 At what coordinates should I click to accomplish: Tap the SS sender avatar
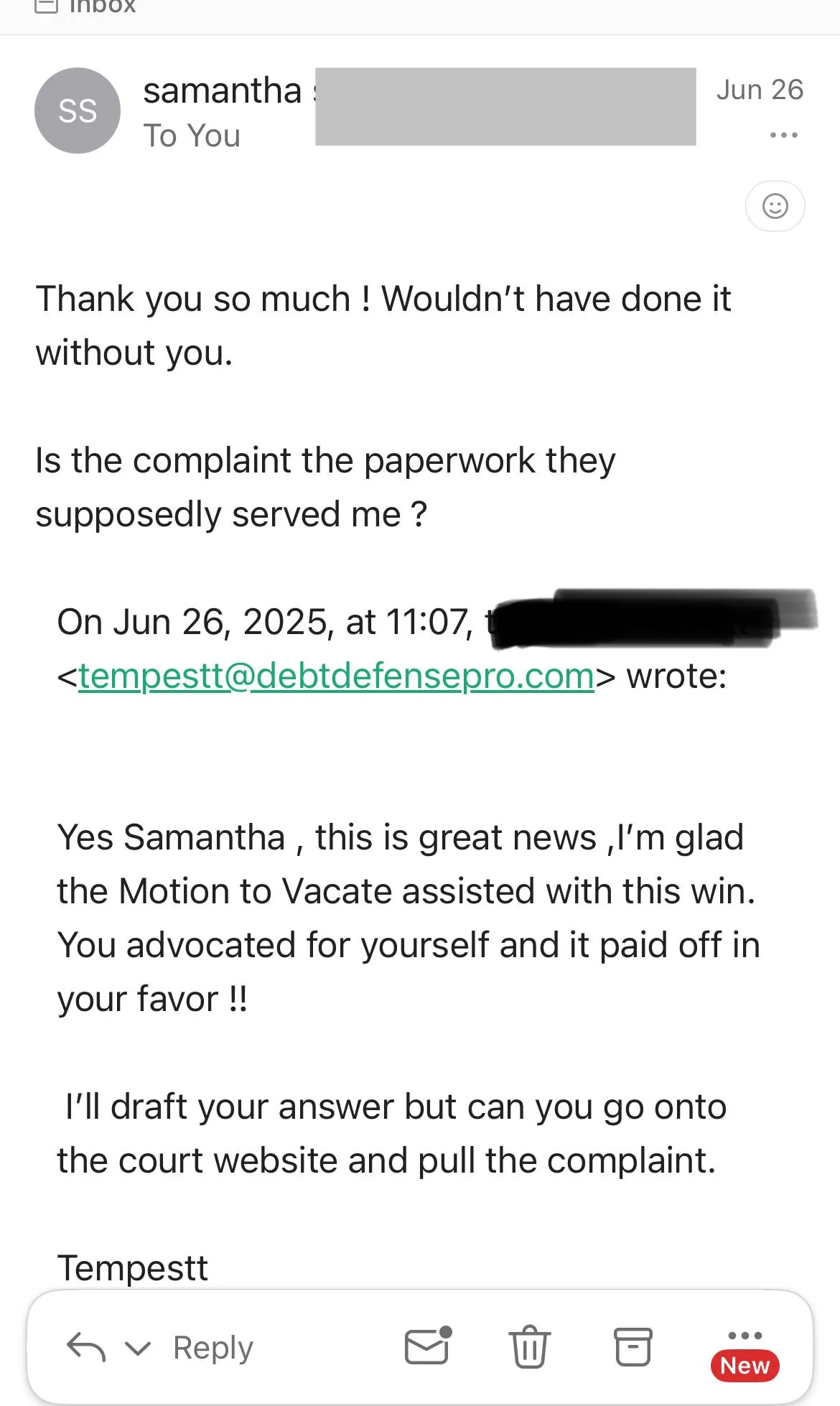point(78,111)
